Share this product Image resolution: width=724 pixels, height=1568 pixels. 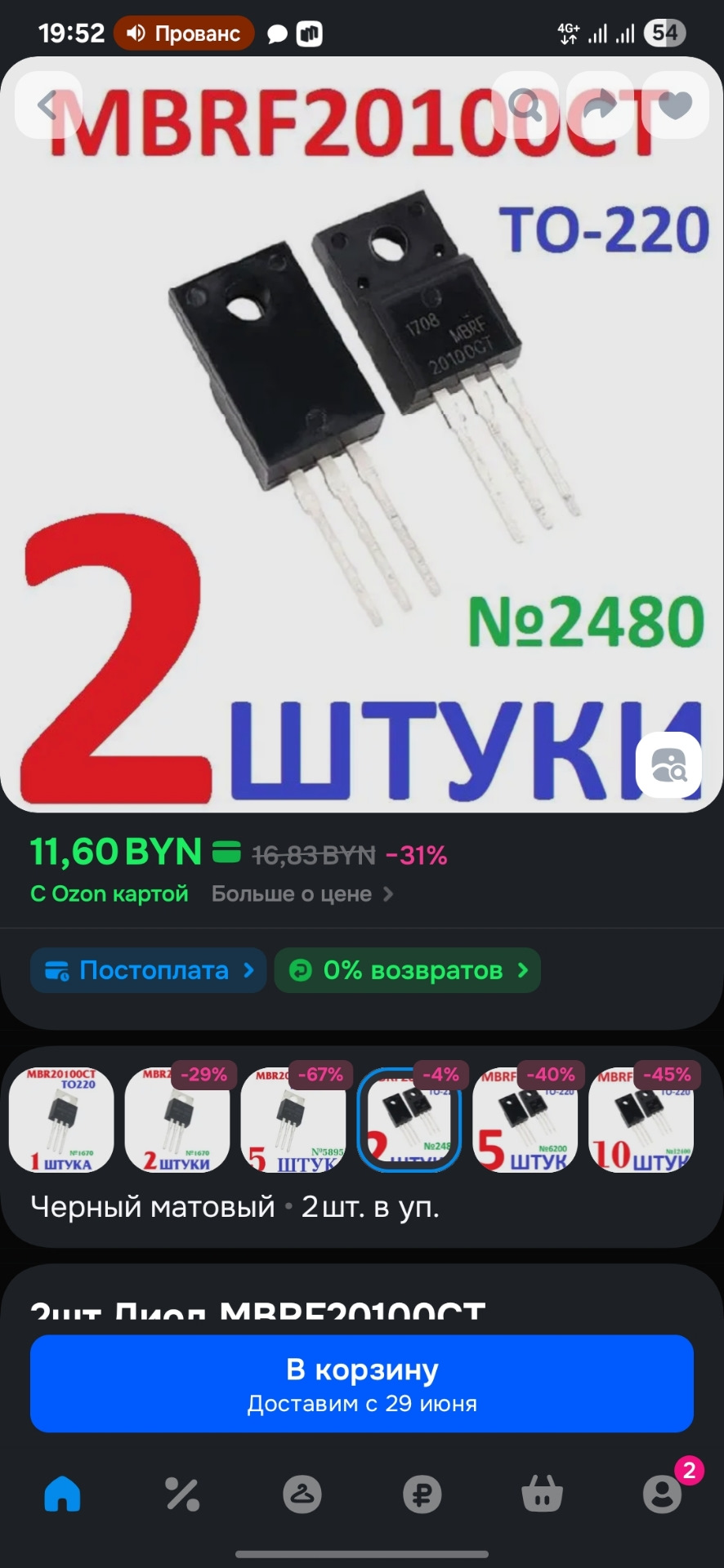pyautogui.click(x=601, y=105)
